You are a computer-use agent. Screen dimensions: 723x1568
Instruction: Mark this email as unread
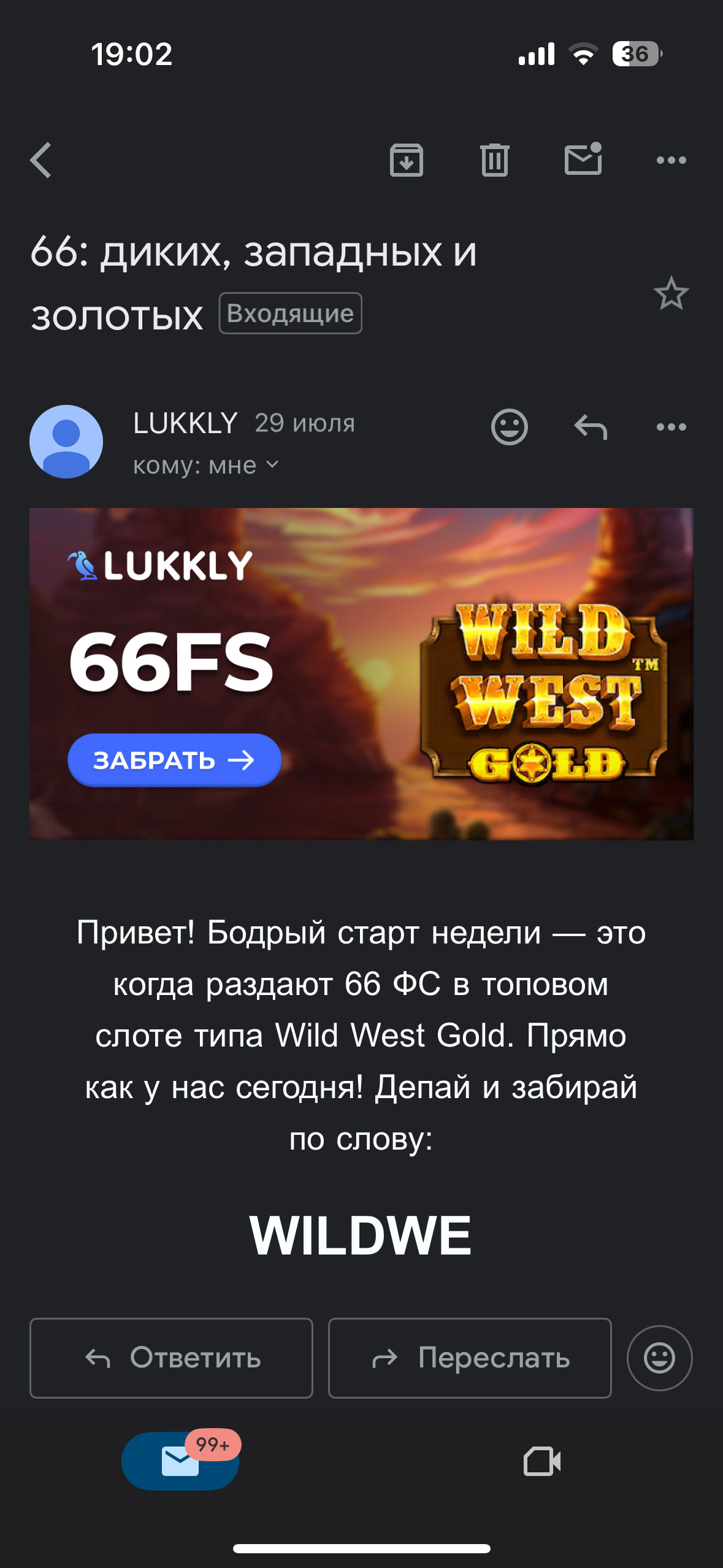(x=583, y=160)
